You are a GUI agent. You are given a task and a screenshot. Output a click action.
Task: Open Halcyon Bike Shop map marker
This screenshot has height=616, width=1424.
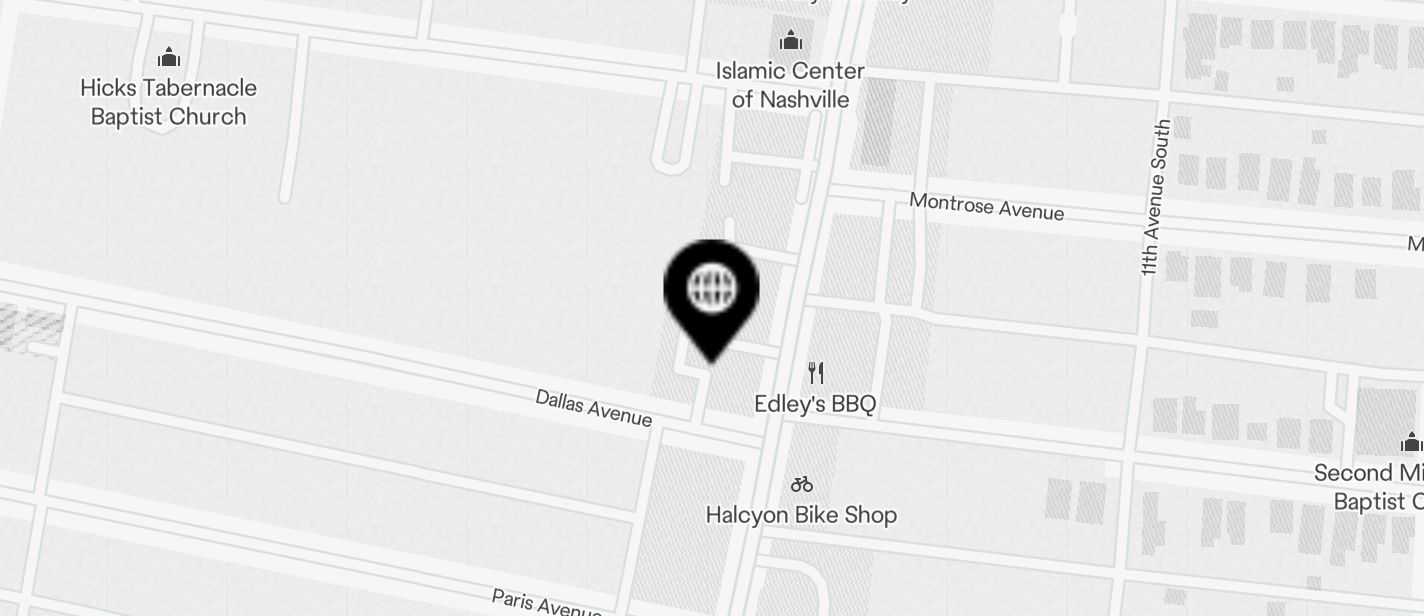(801, 485)
